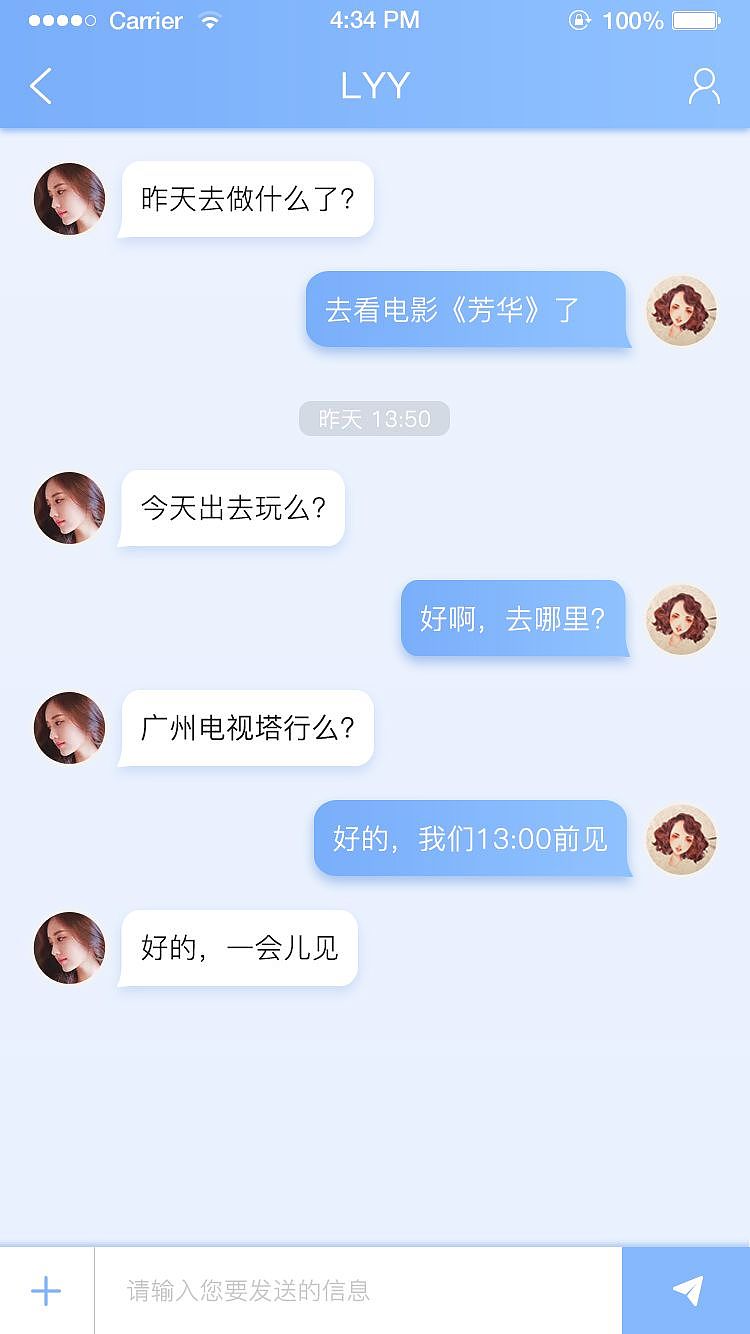Tap the avatar beside "去看电影《芳华》了"
This screenshot has height=1334, width=750.
tap(681, 311)
